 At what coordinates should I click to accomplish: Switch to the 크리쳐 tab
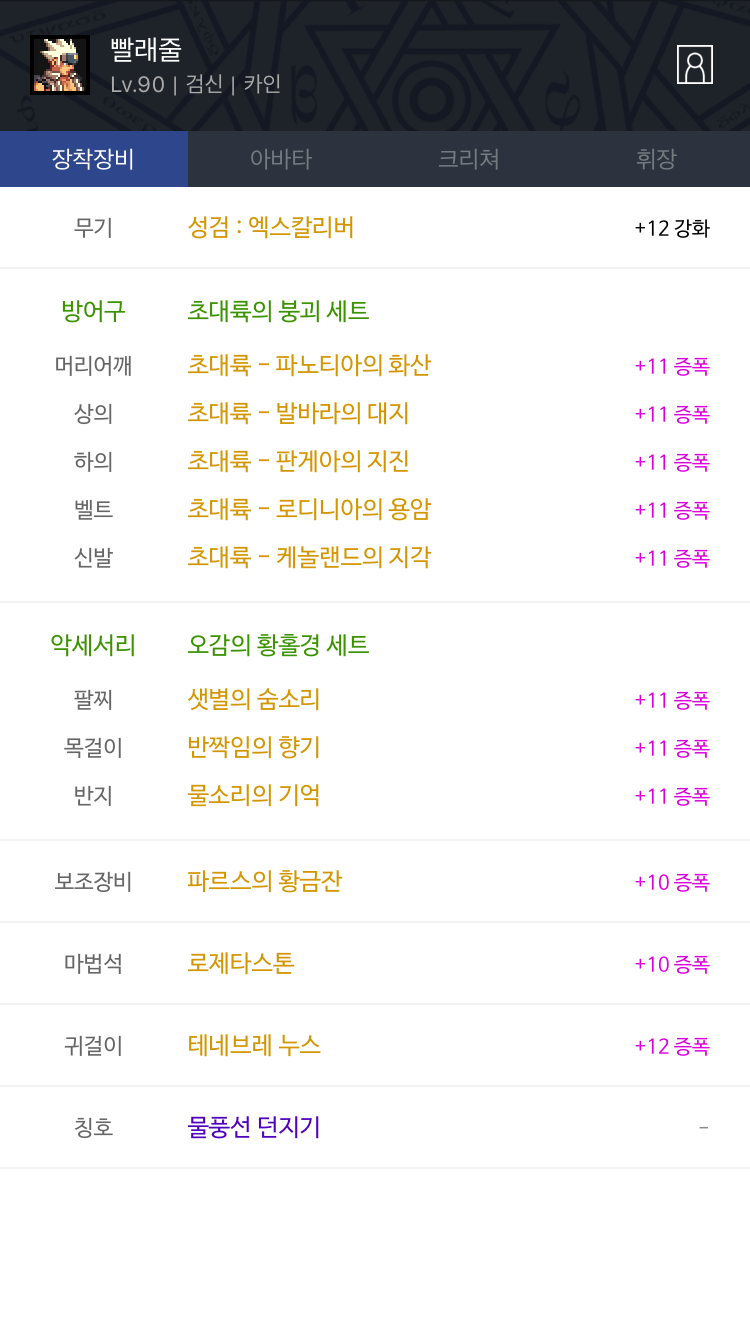click(469, 159)
